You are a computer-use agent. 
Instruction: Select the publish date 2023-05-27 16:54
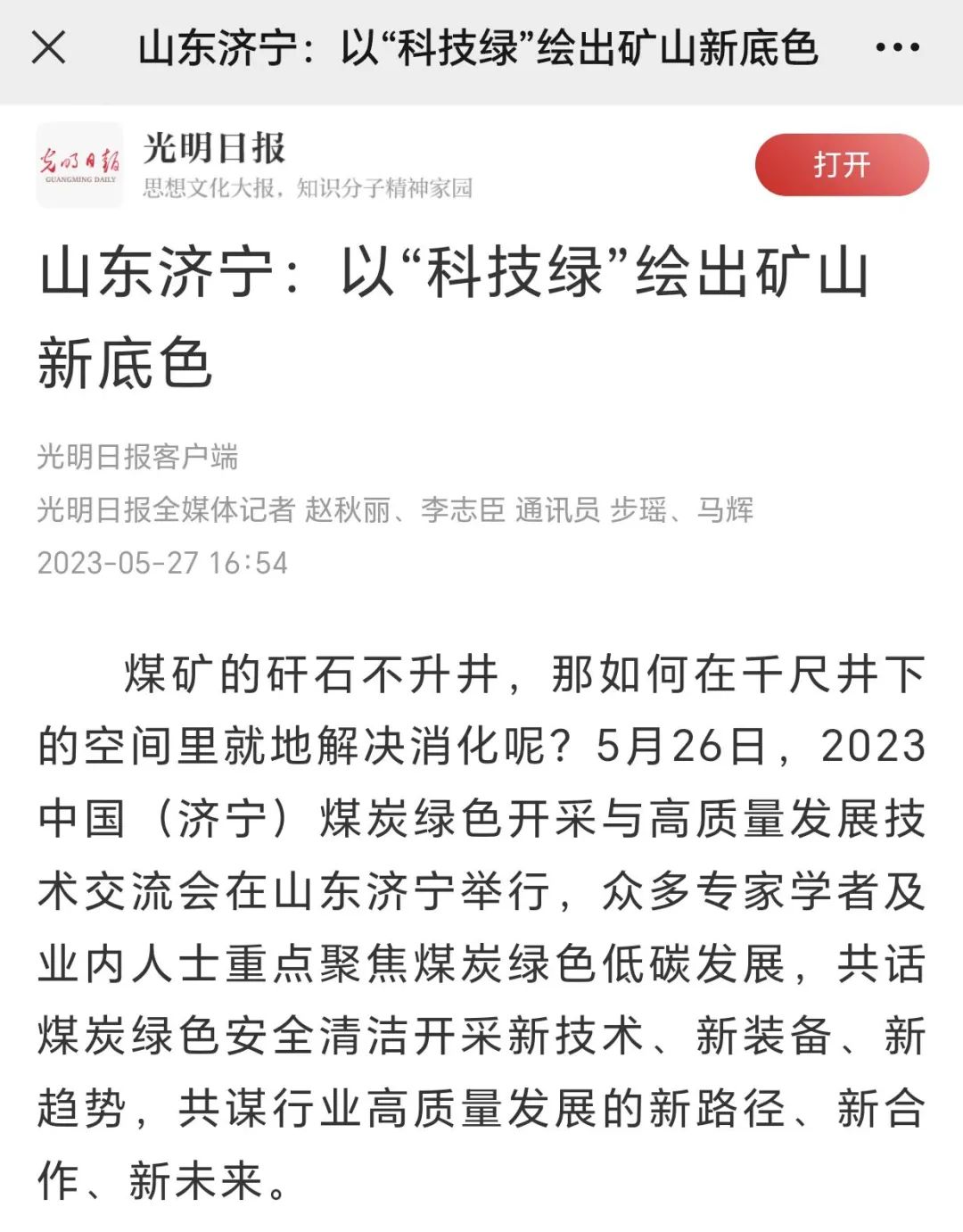click(x=163, y=563)
